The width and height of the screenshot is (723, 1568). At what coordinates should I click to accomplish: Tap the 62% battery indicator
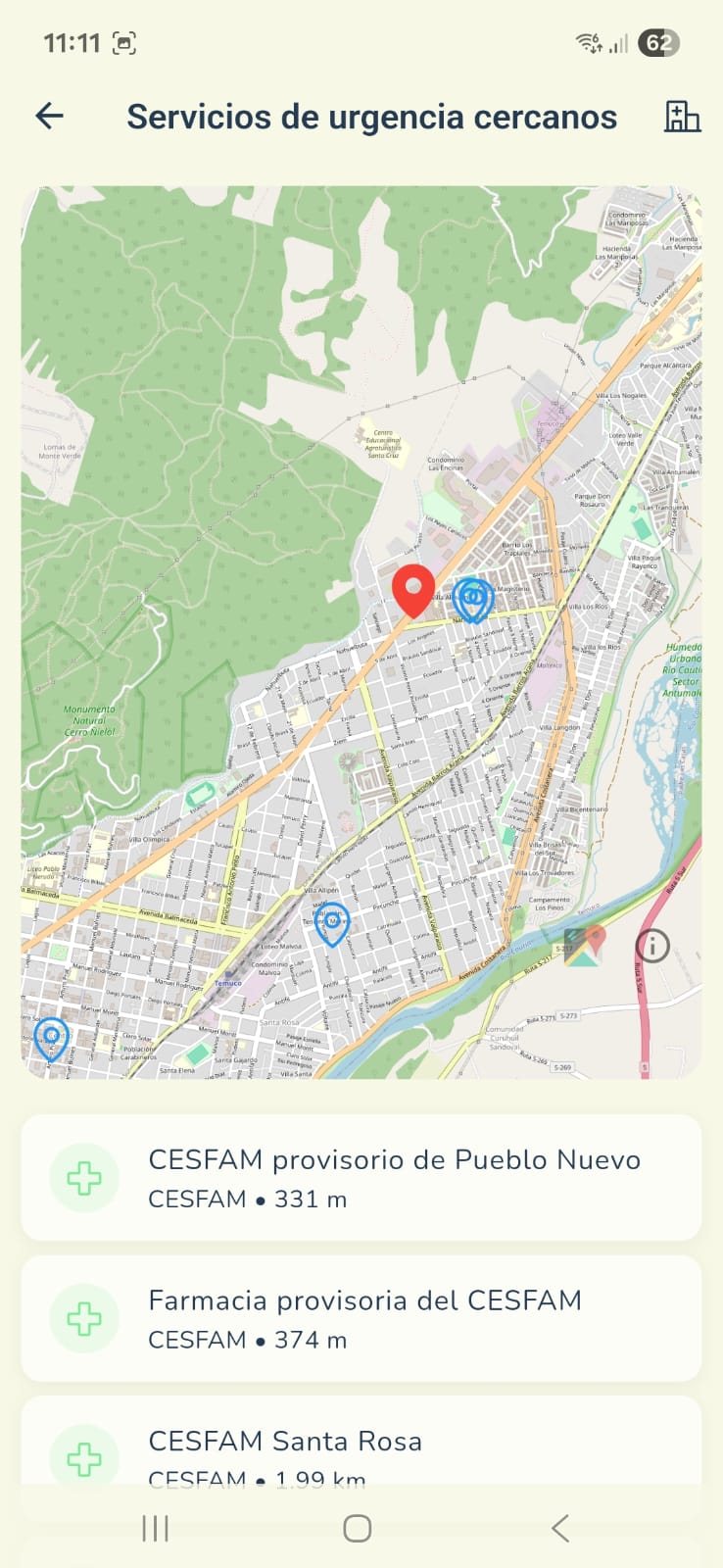[660, 42]
